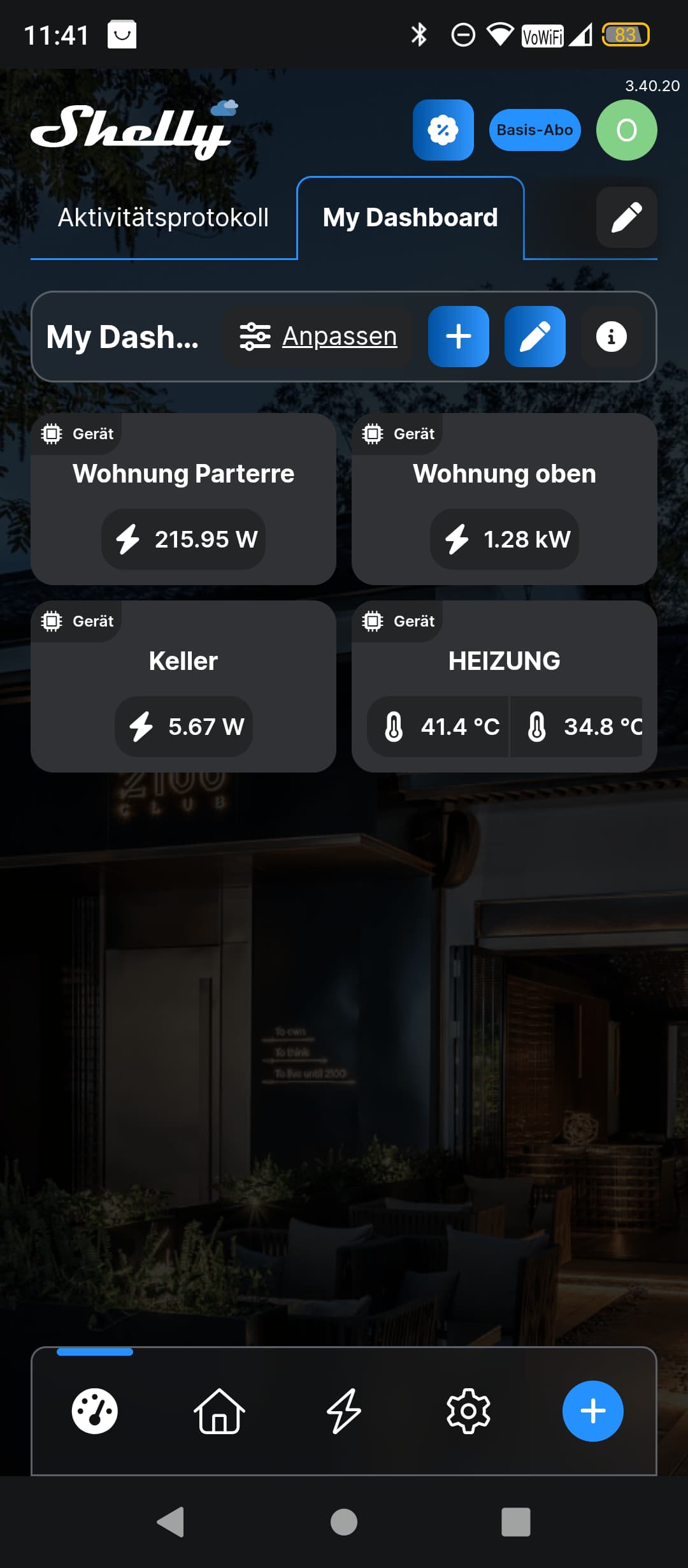Go to the dashboard gauge tab
This screenshot has height=1568, width=688.
(x=95, y=1411)
